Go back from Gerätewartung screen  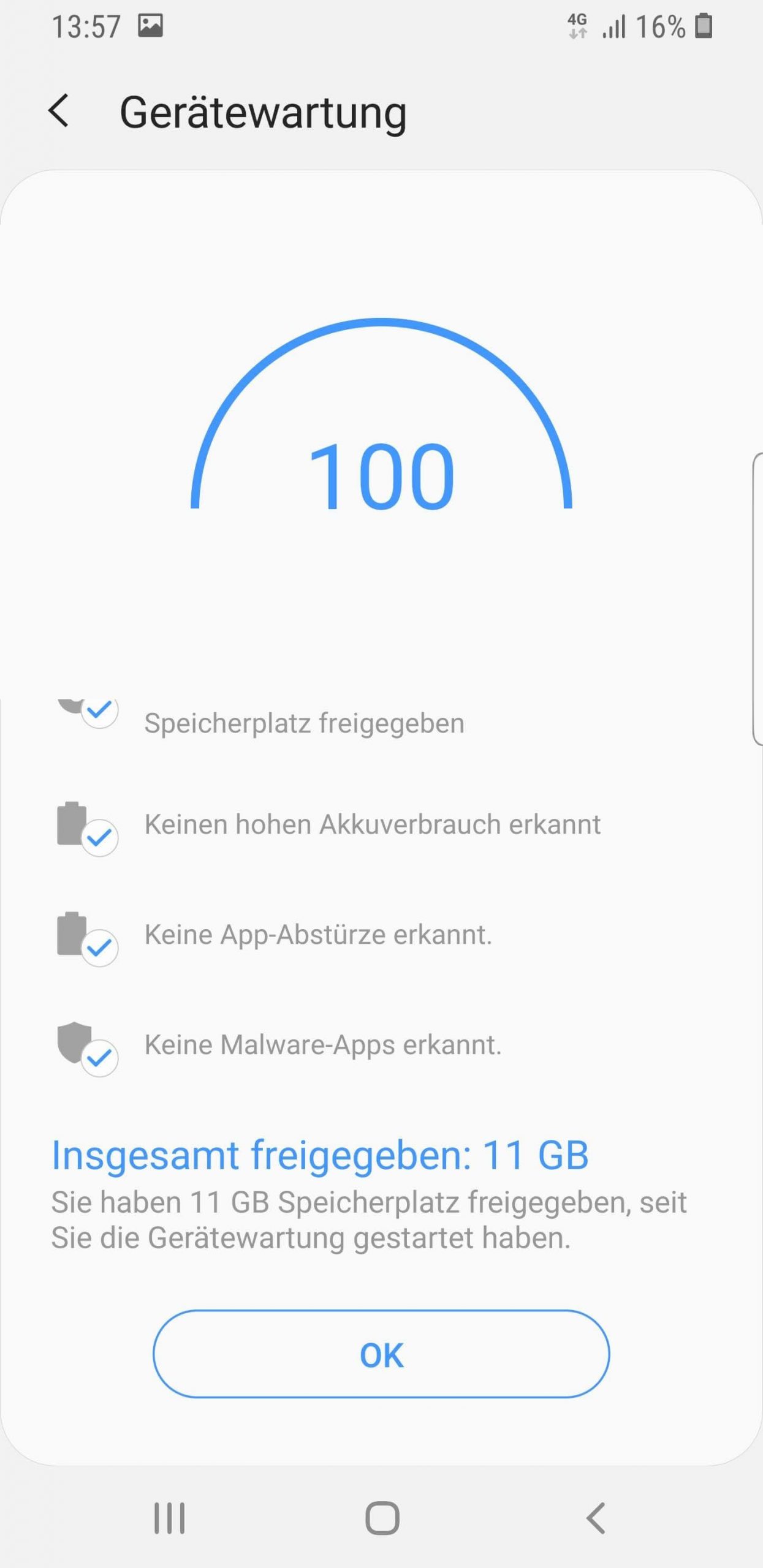pos(59,111)
